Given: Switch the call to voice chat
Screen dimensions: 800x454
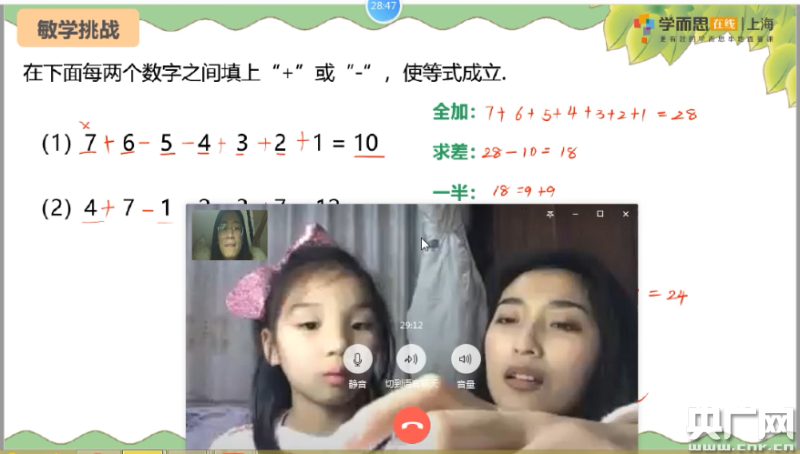Looking at the screenshot, I should pos(411,358).
